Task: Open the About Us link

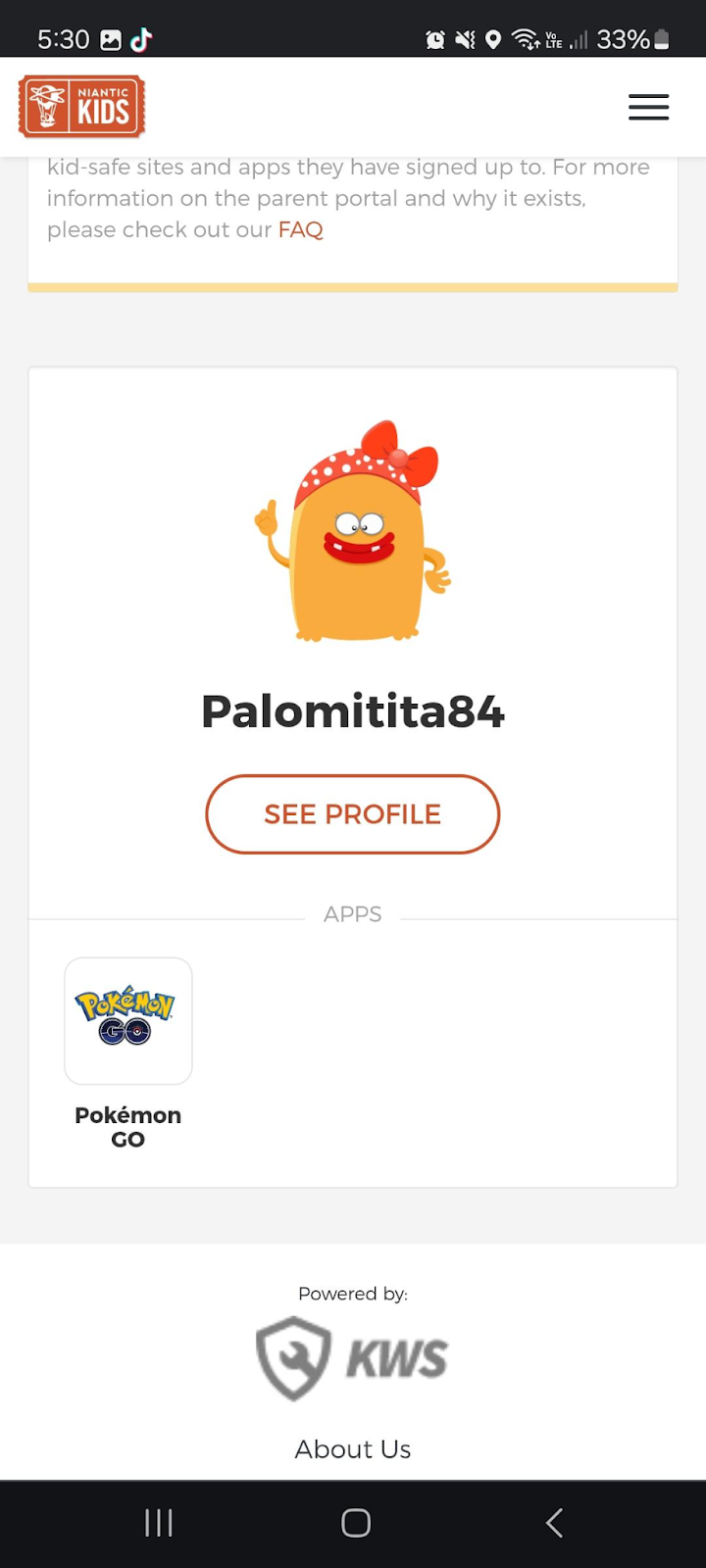Action: [353, 1448]
